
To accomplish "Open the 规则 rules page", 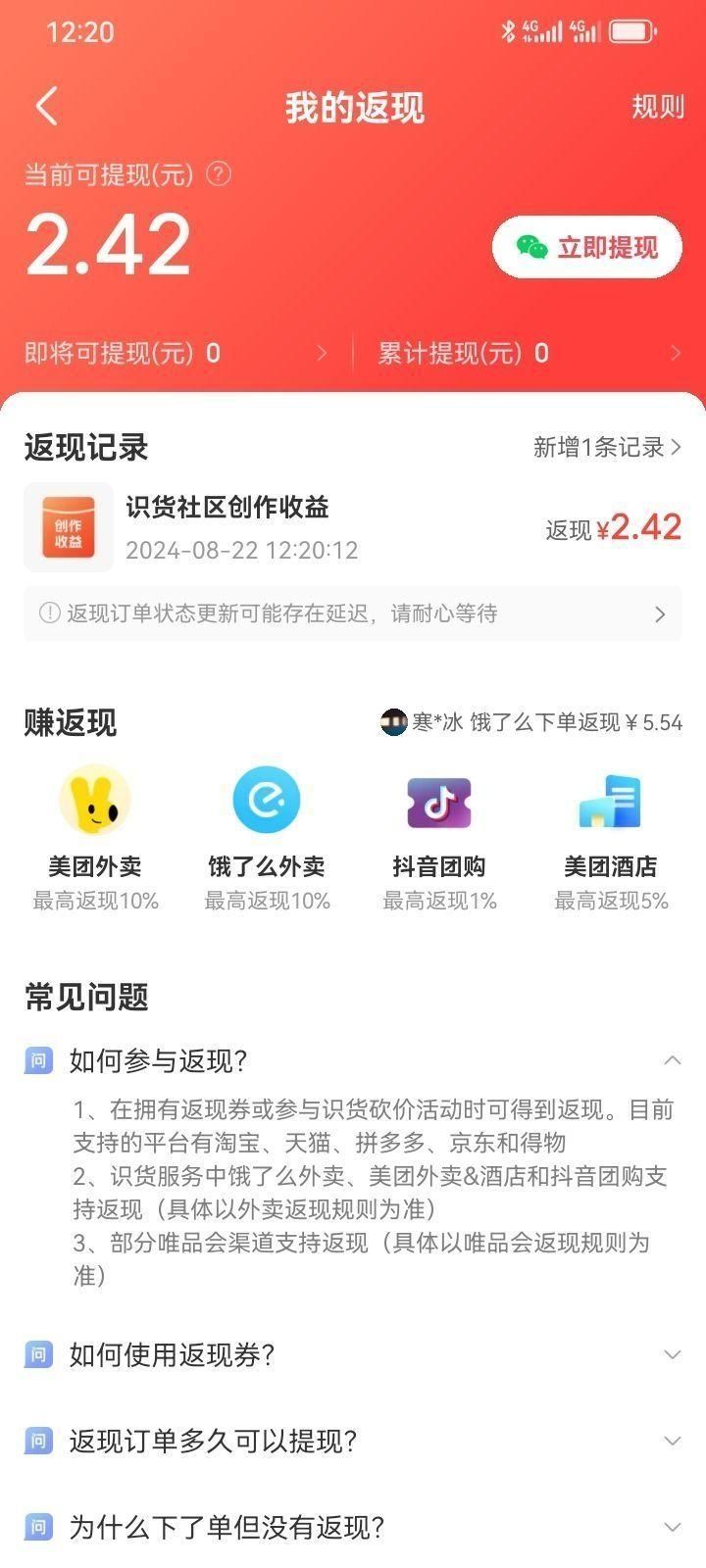I will [657, 106].
